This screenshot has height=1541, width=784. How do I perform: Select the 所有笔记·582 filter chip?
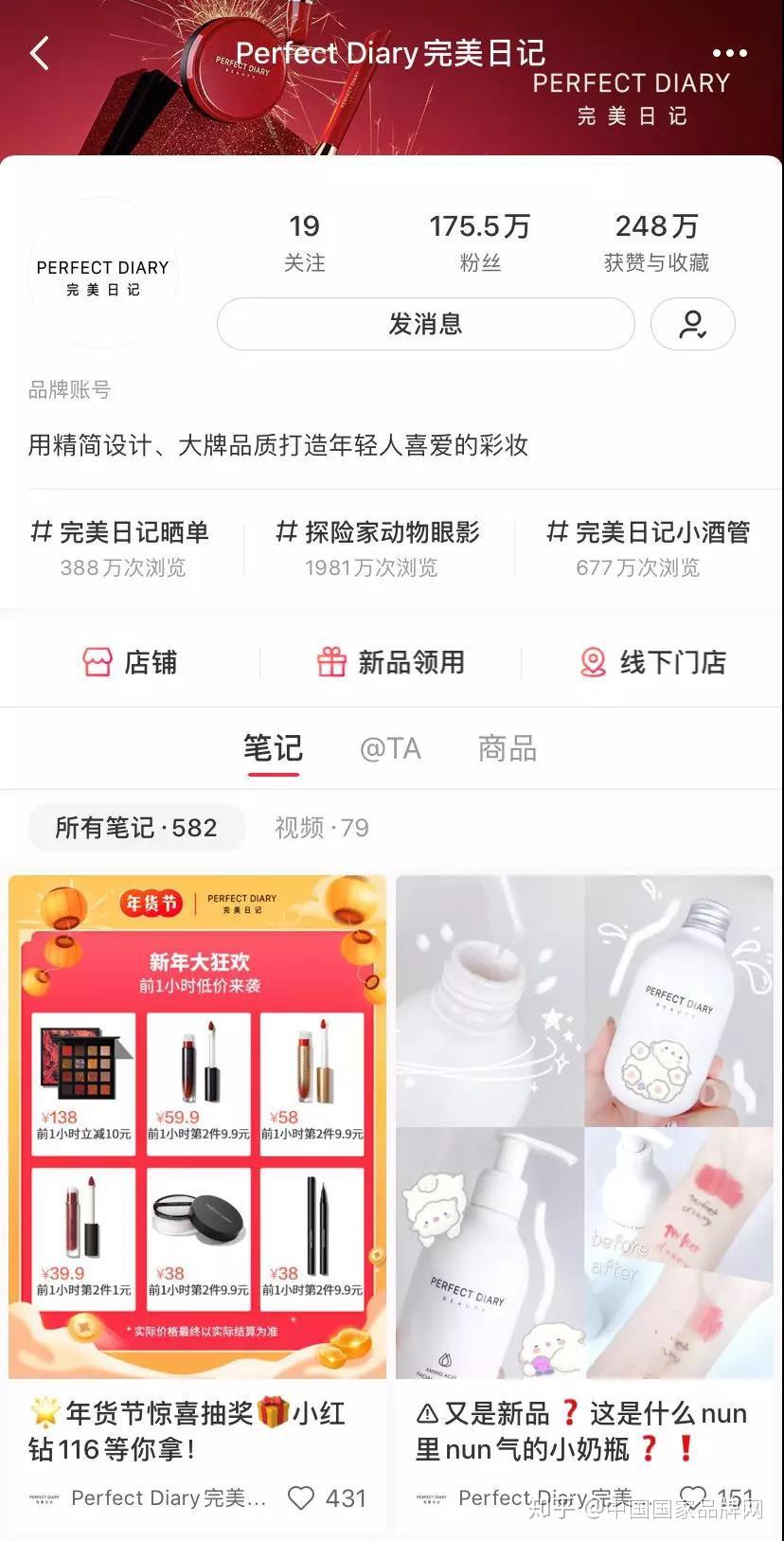(136, 828)
